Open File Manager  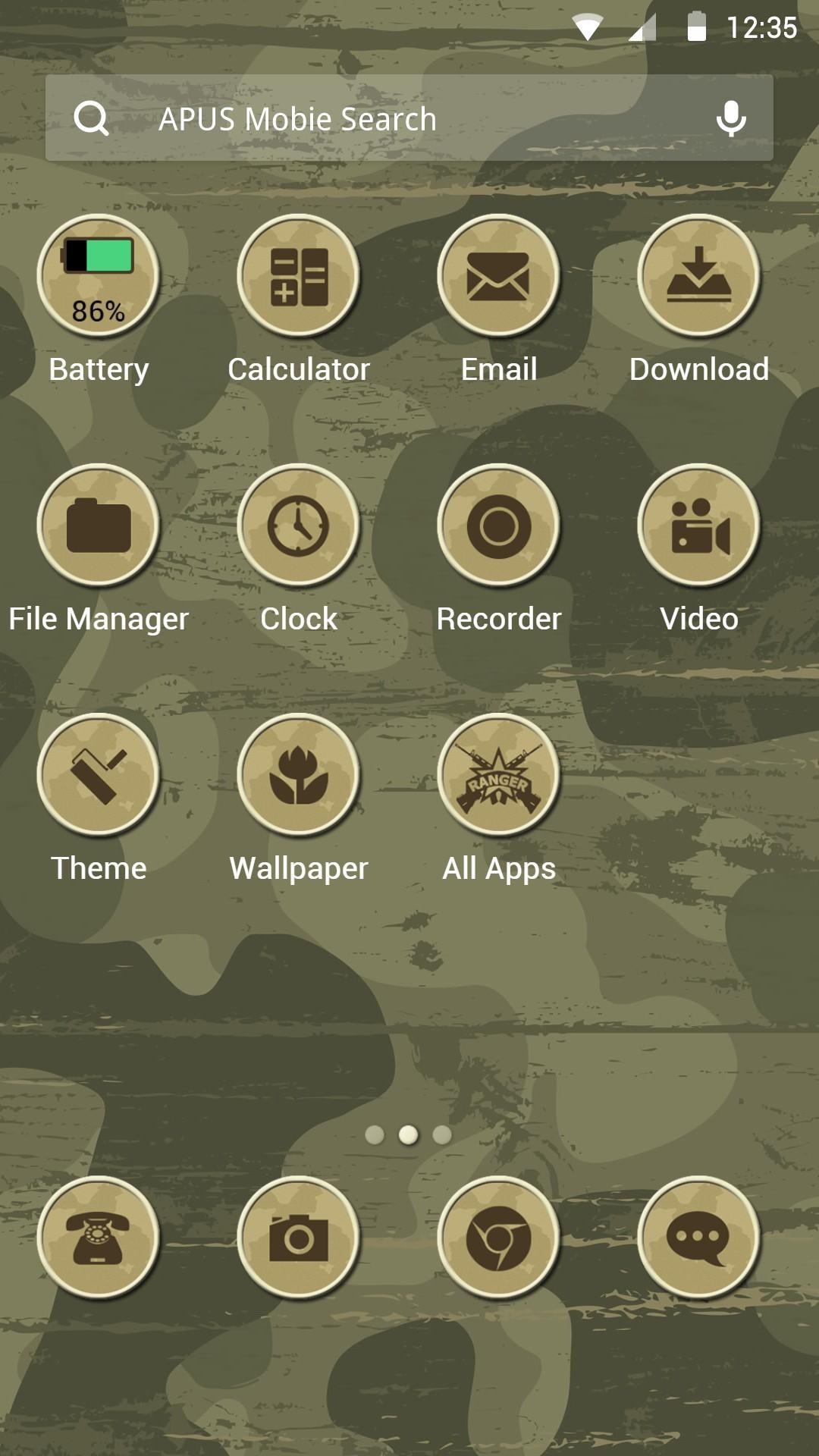coord(98,526)
